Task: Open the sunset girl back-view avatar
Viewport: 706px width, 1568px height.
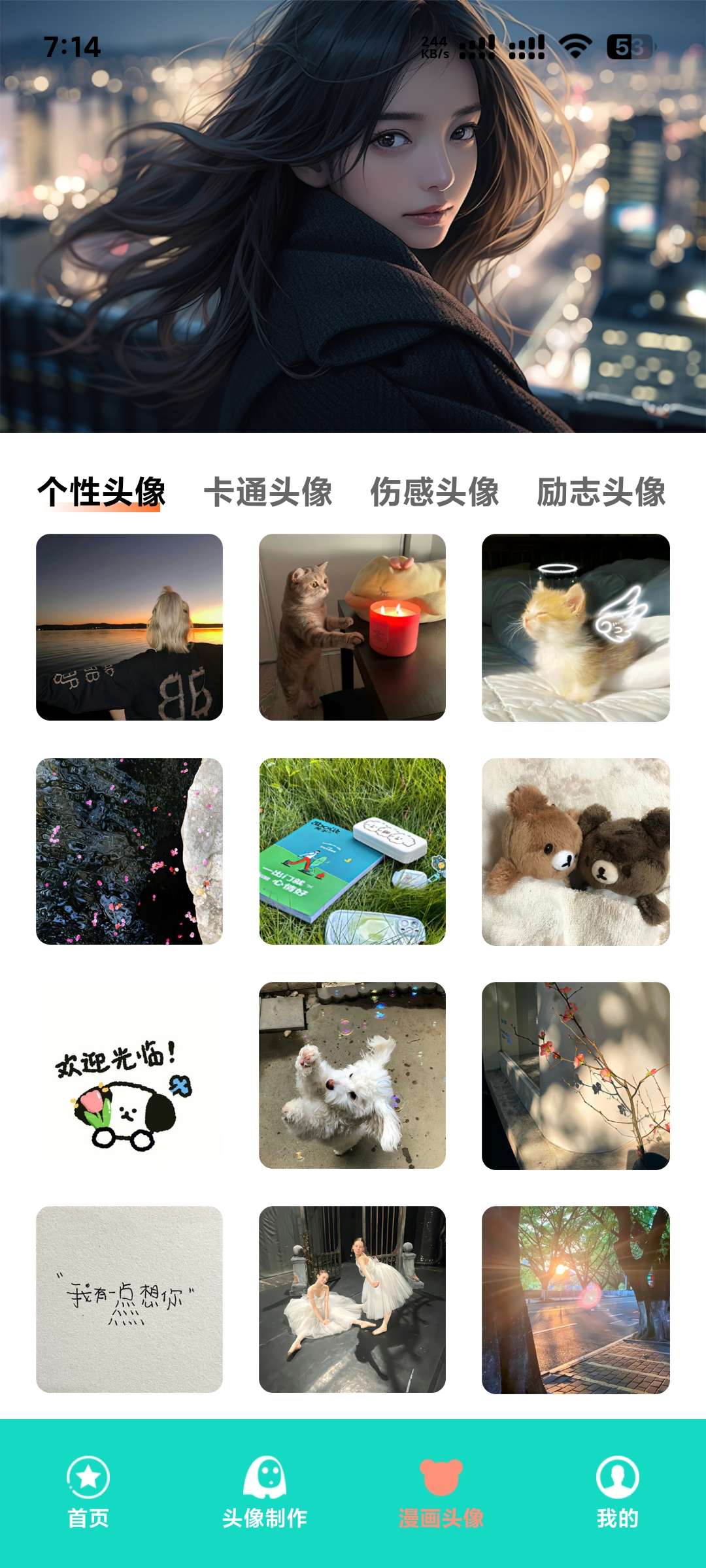Action: [129, 627]
